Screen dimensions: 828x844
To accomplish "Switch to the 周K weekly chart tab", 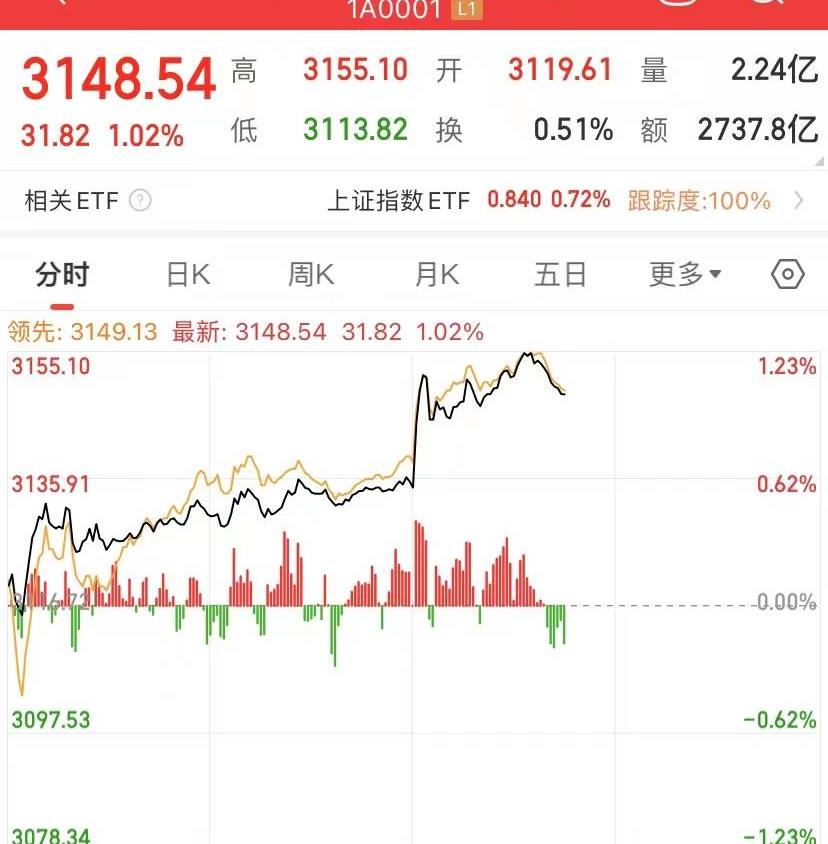I will click(310, 274).
